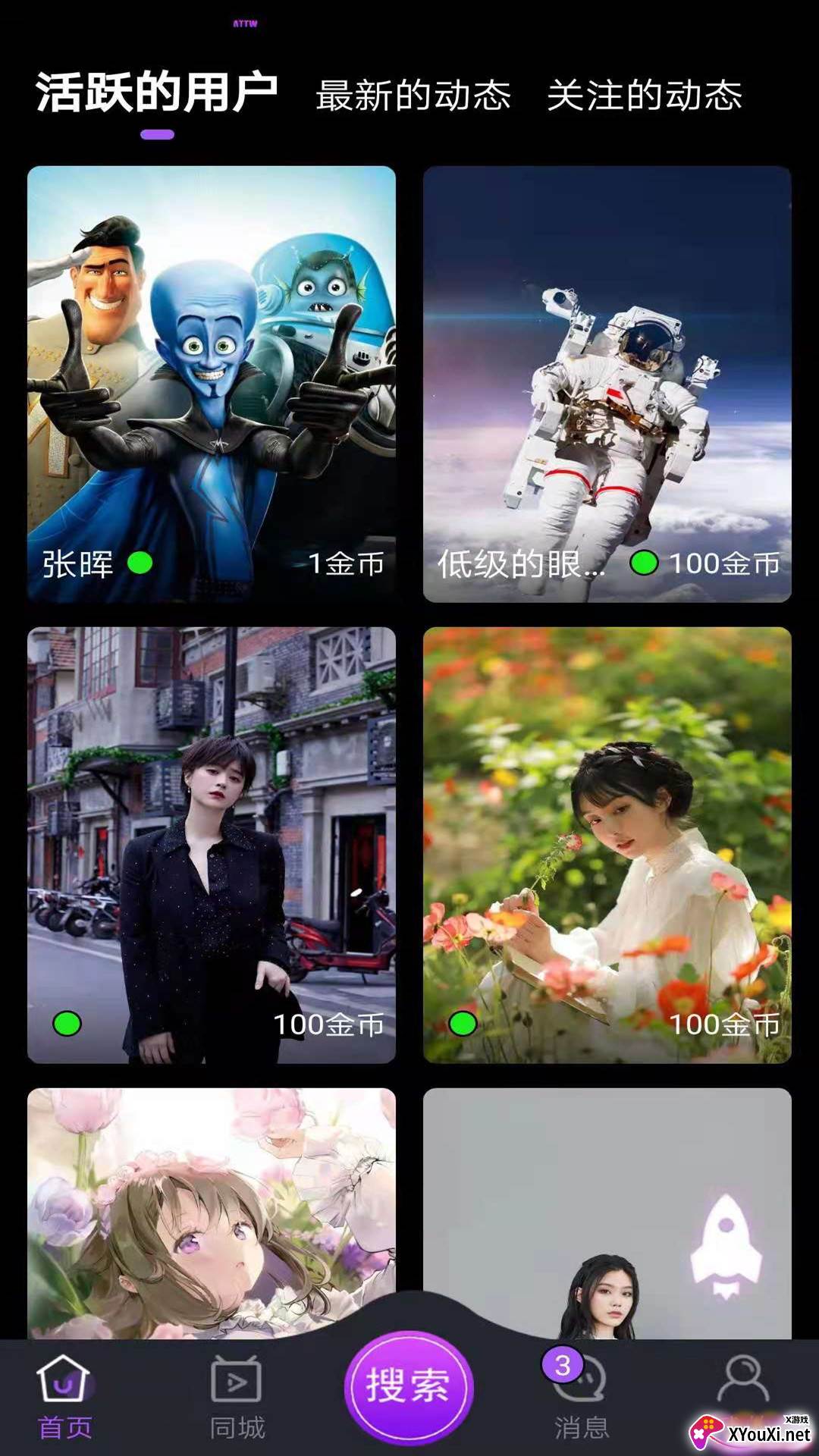Open 张晖's user card for details
The width and height of the screenshot is (819, 1456).
(x=212, y=379)
